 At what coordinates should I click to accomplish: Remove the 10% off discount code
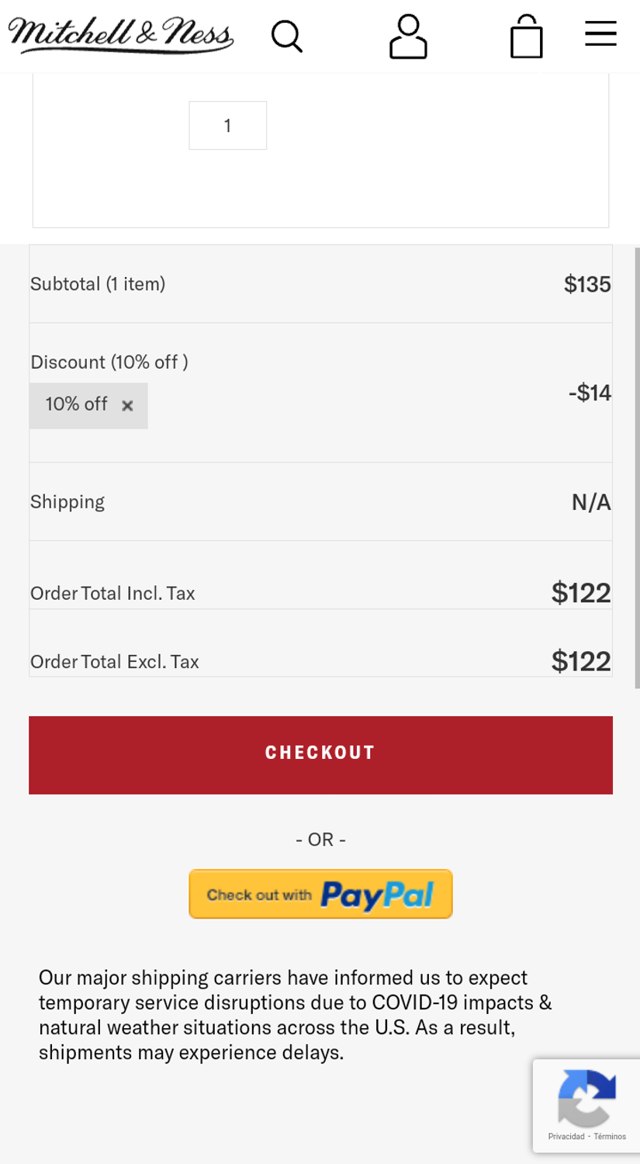click(127, 405)
